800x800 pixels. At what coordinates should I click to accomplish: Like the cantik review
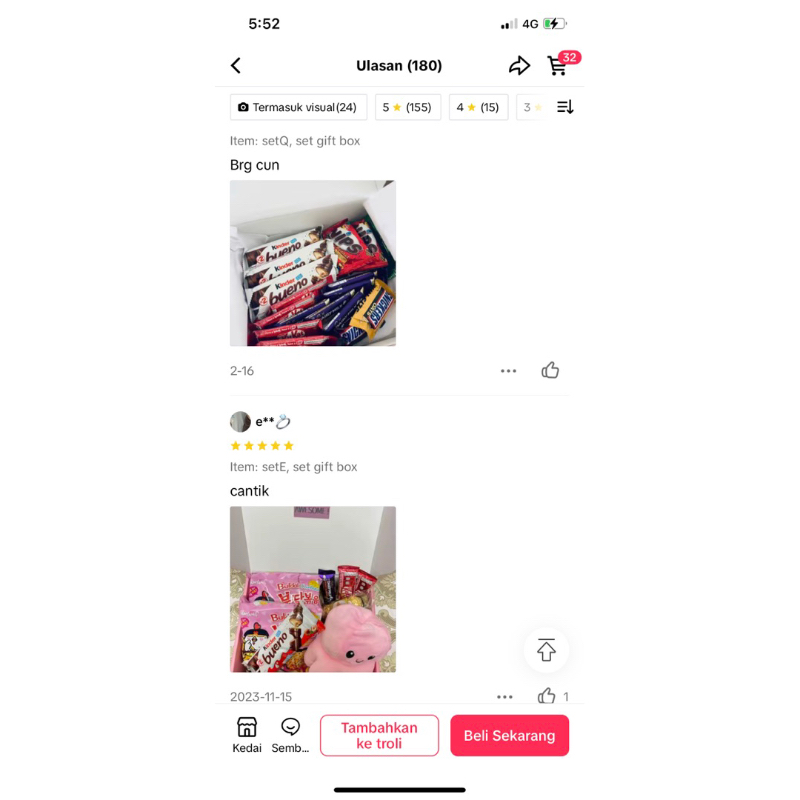click(x=546, y=696)
